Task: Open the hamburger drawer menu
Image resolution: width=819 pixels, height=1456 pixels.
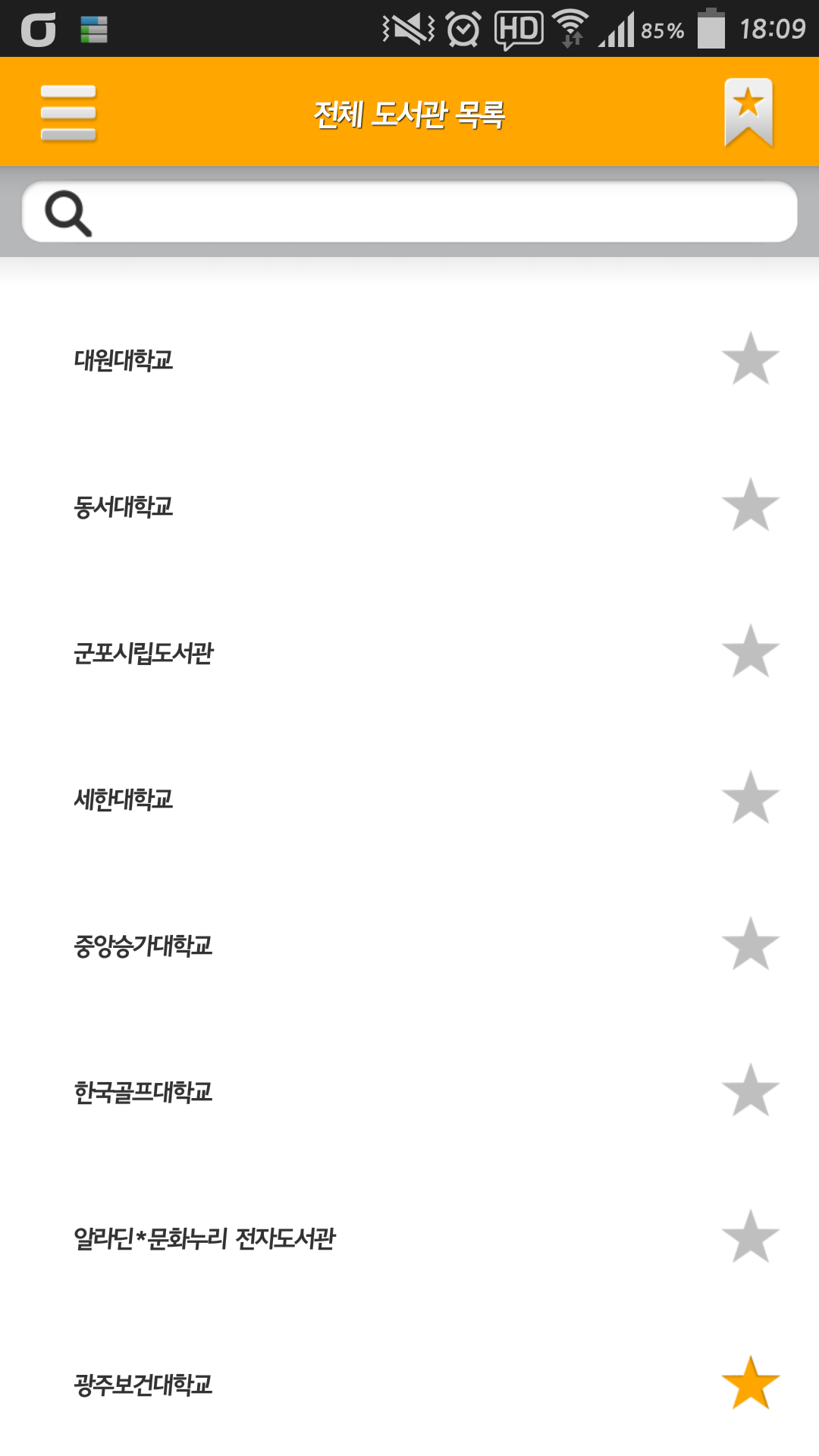Action: tap(68, 113)
